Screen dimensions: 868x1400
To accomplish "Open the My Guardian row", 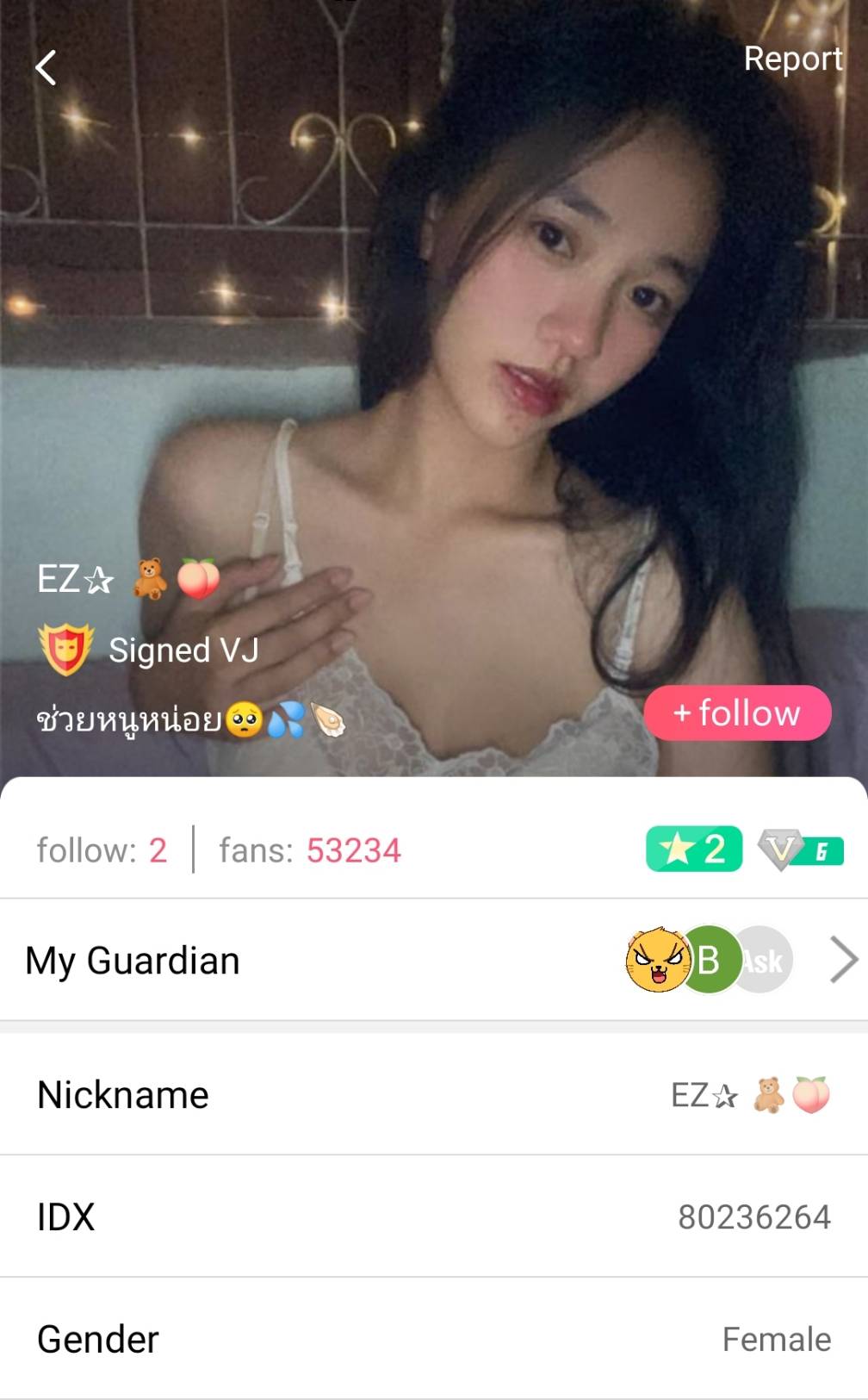I will (x=434, y=961).
